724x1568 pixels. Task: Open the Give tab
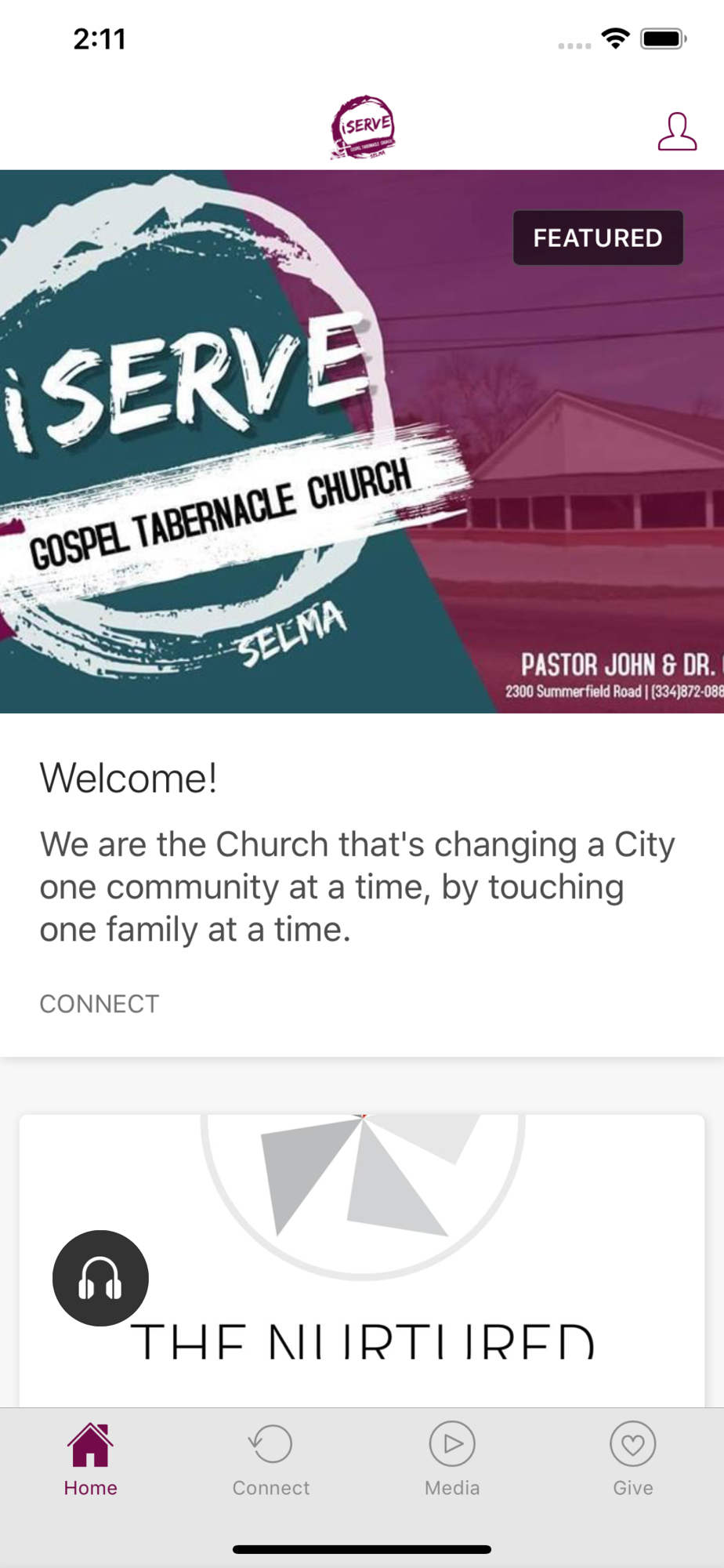[x=633, y=1459]
